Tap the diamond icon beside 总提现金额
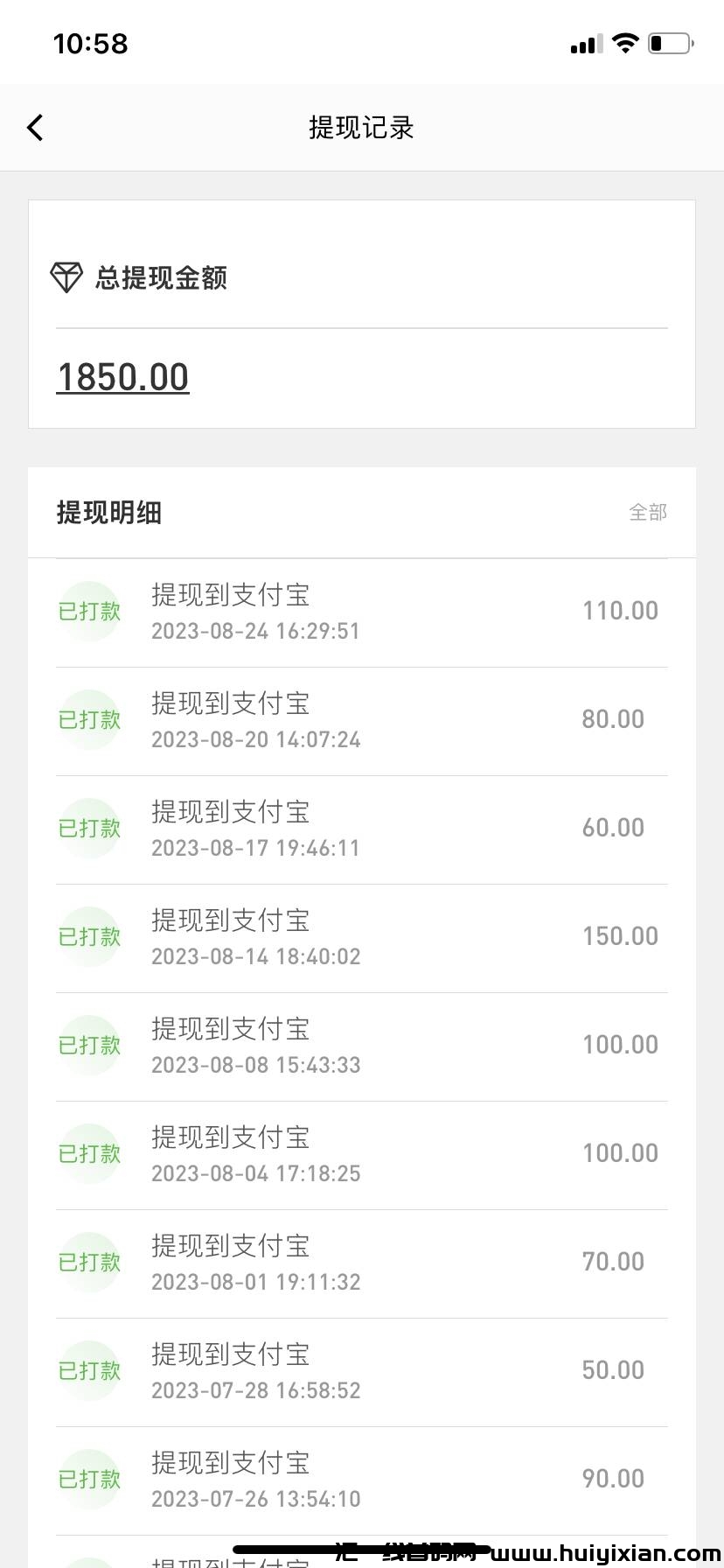This screenshot has height=1568, width=724. coord(66,278)
